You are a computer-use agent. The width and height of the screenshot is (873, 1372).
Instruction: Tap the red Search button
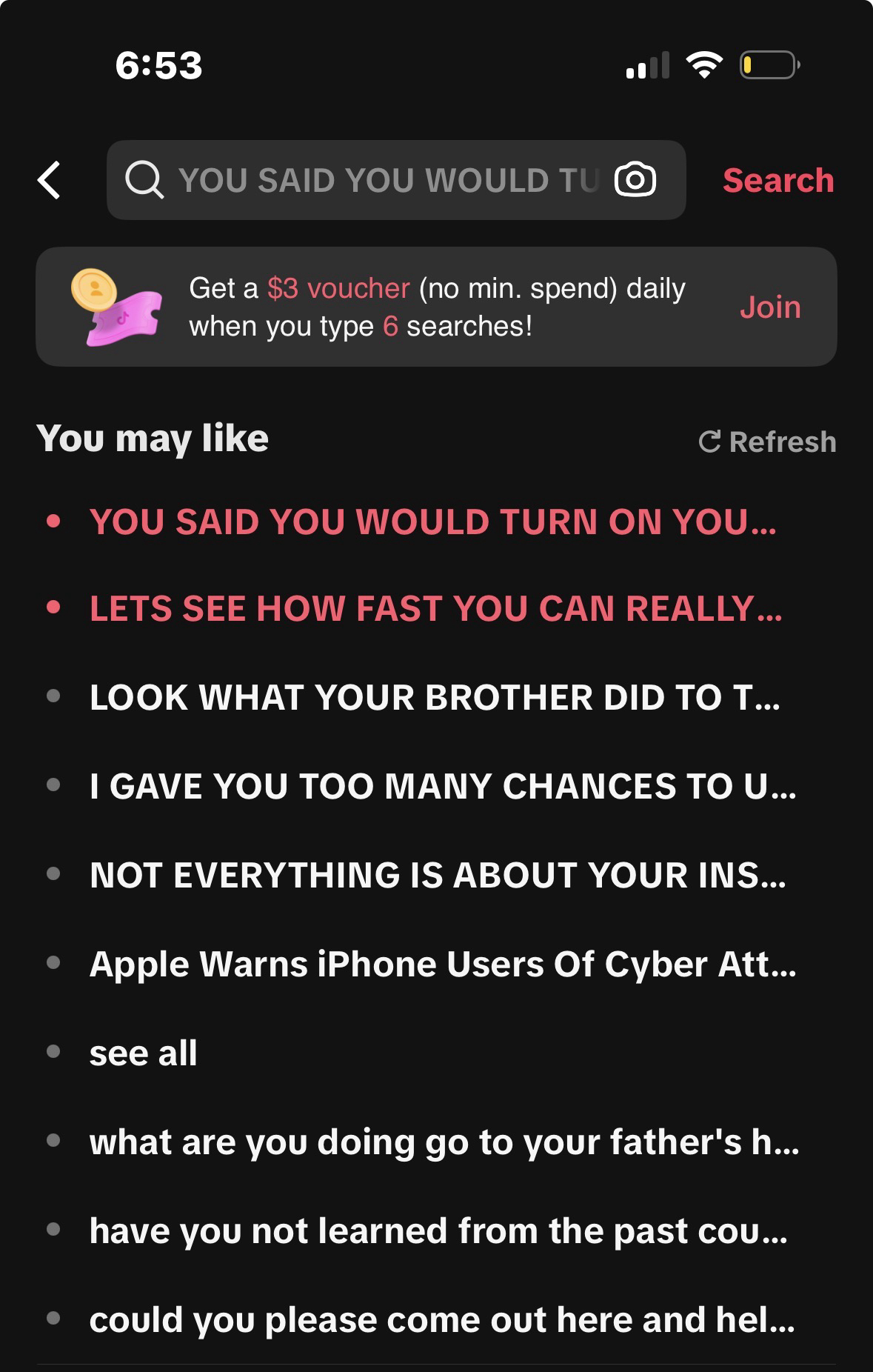(777, 180)
